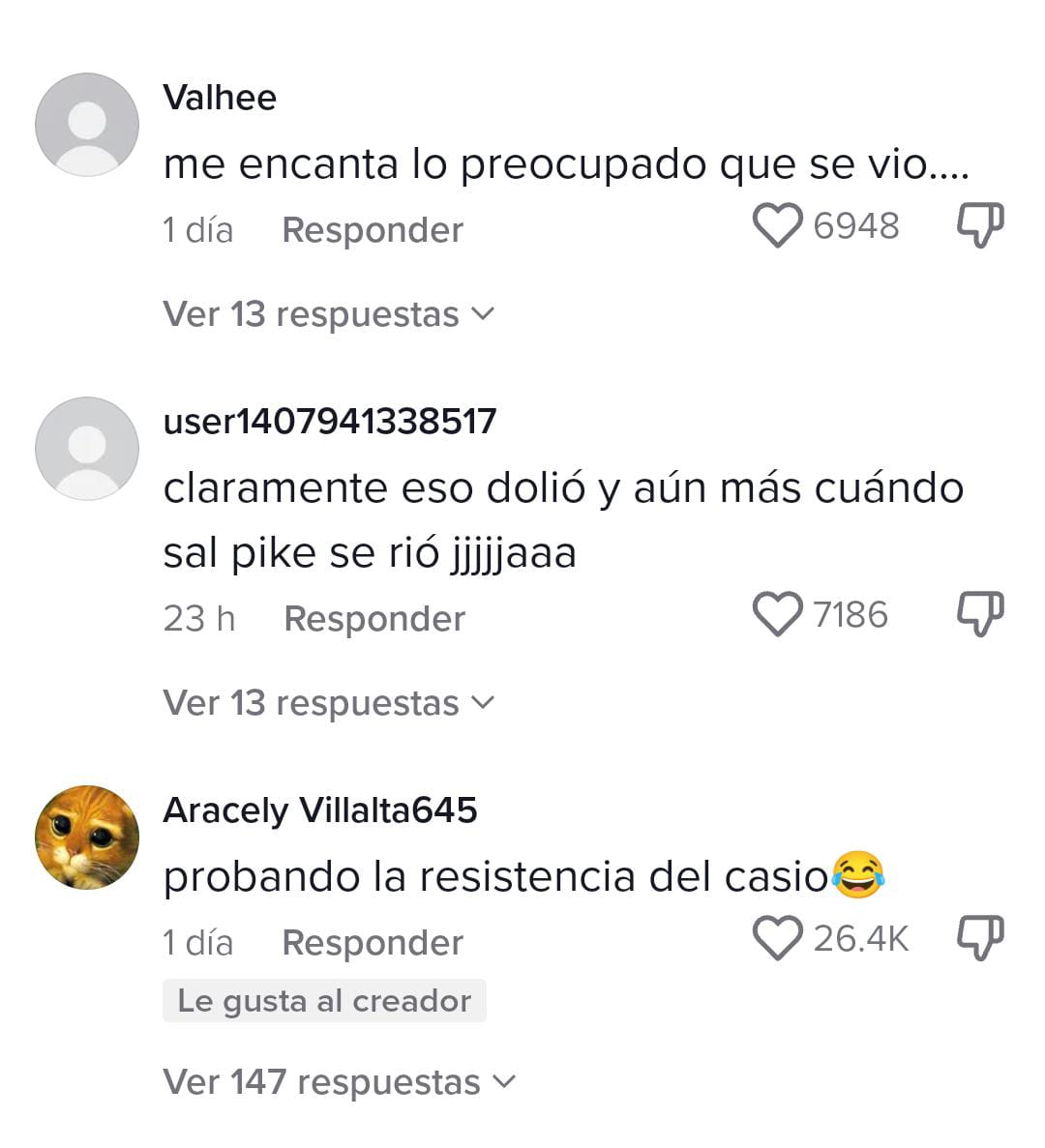Dislike Valhee's comment

pyautogui.click(x=979, y=226)
